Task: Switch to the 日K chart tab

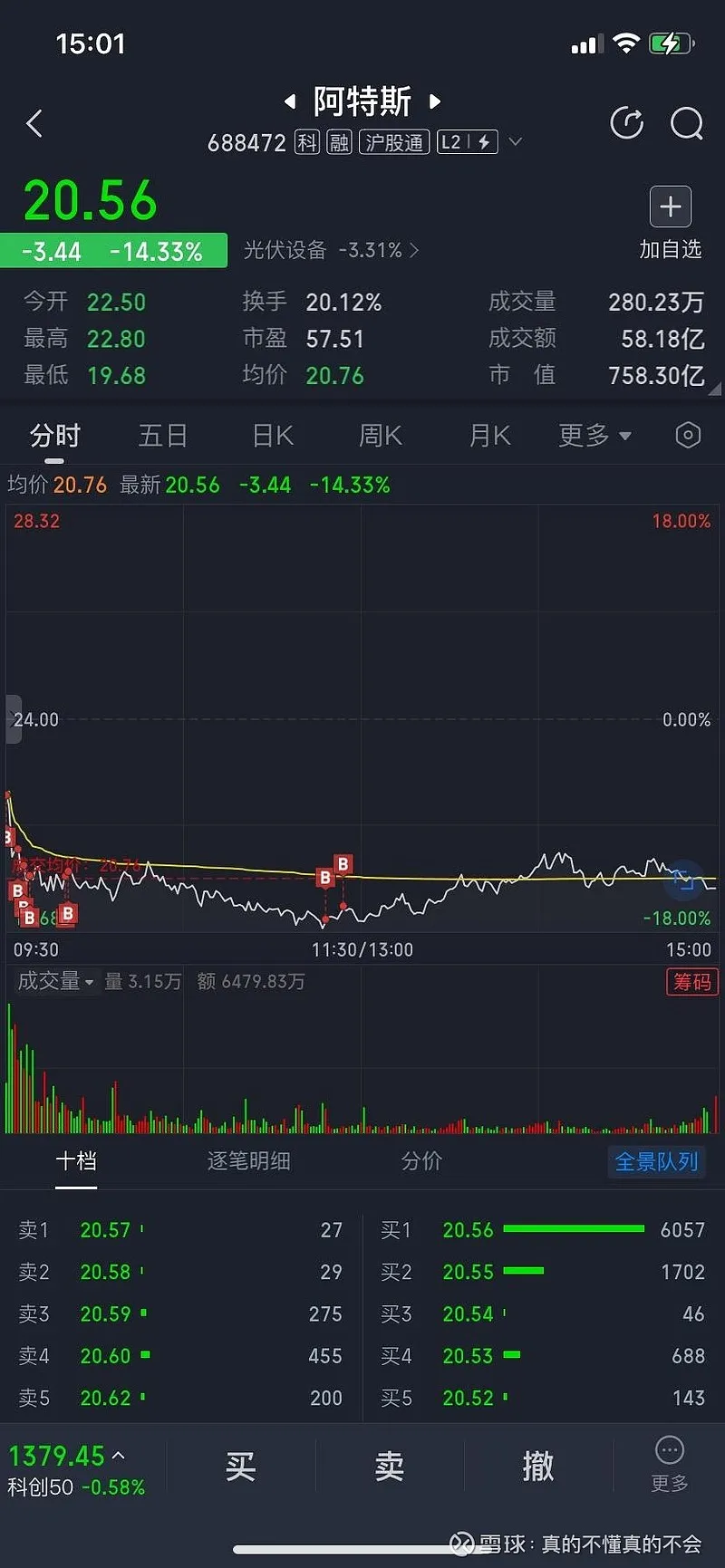Action: [x=273, y=436]
